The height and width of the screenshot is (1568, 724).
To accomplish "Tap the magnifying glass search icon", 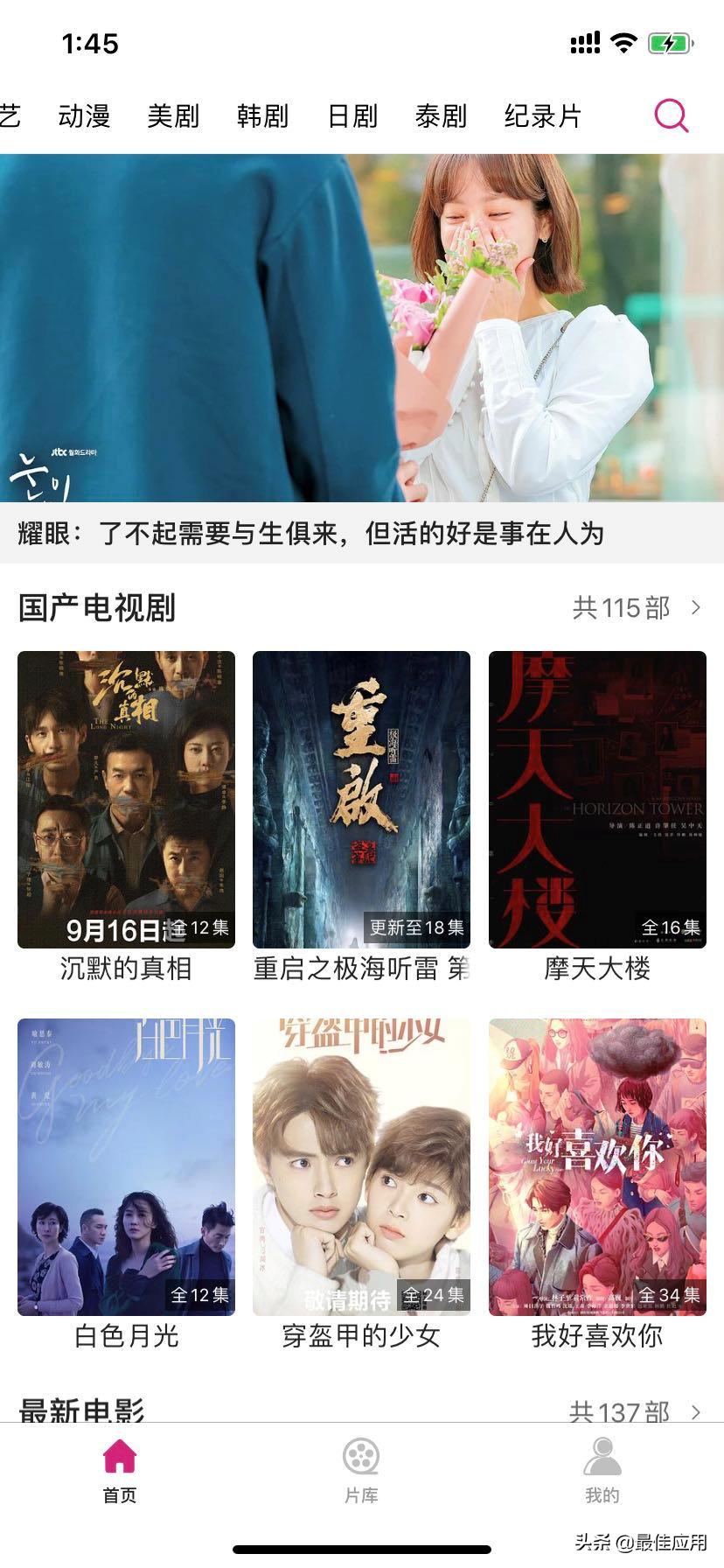I will coord(670,115).
